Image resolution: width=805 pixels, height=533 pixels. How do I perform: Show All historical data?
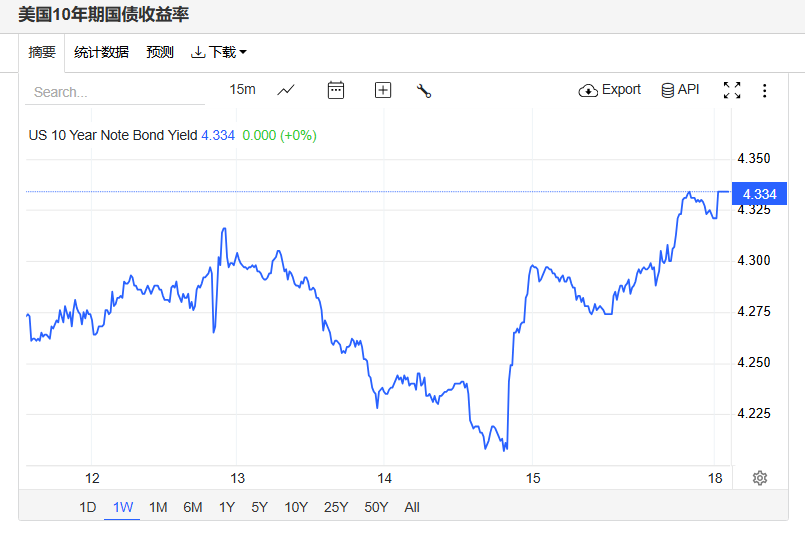(412, 507)
